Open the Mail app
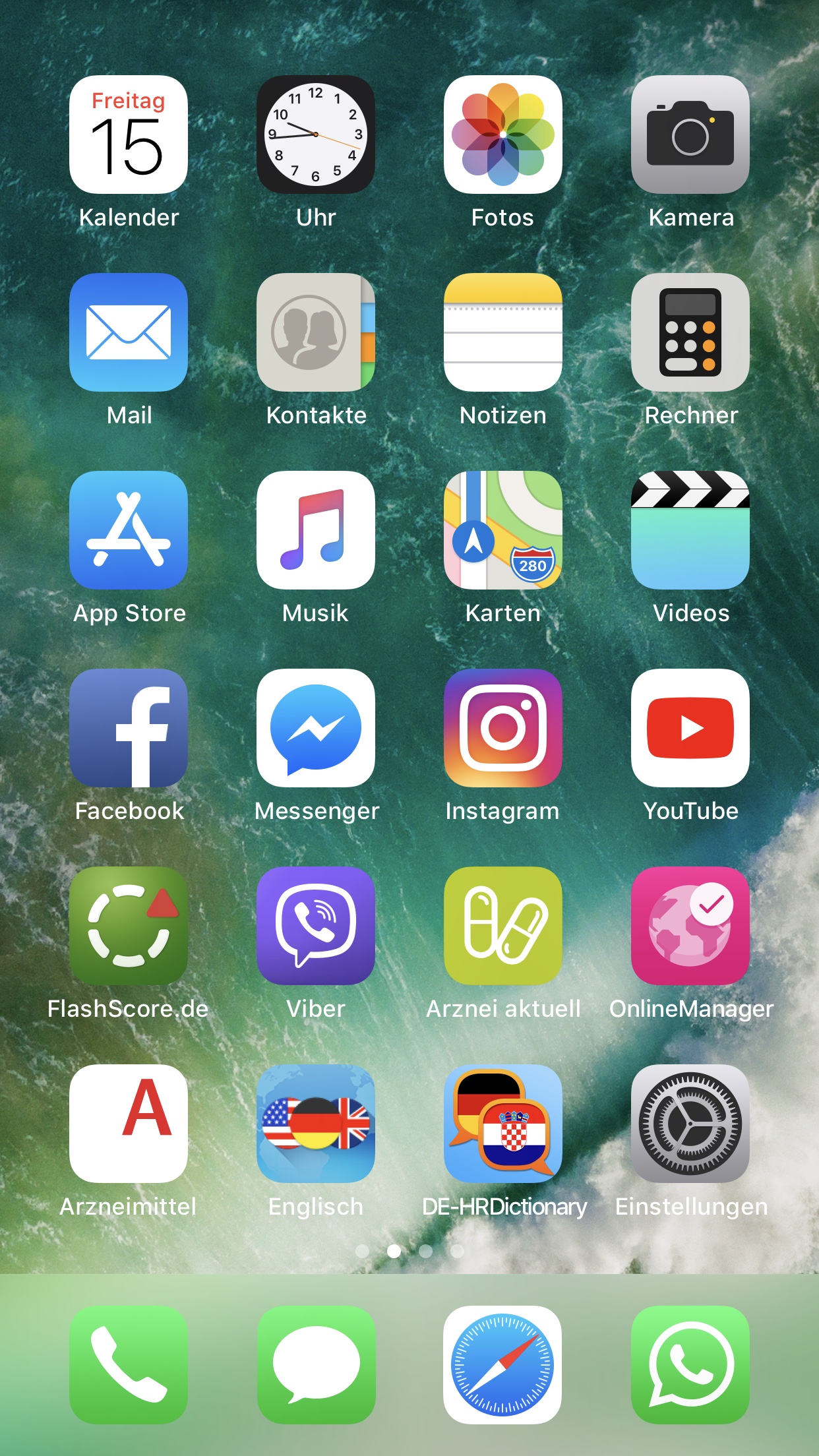Viewport: 819px width, 1456px height. pyautogui.click(x=129, y=332)
